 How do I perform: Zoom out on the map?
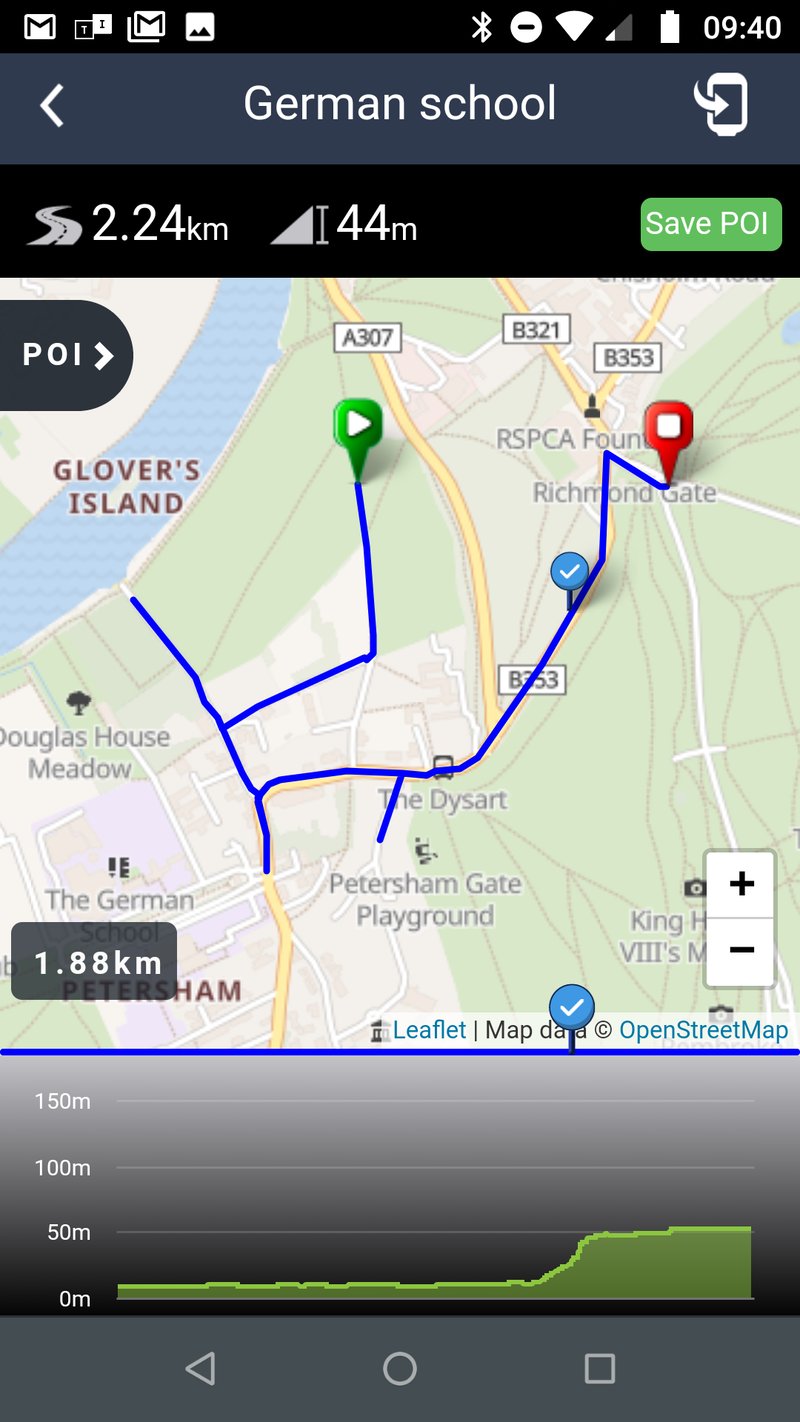pyautogui.click(x=741, y=950)
